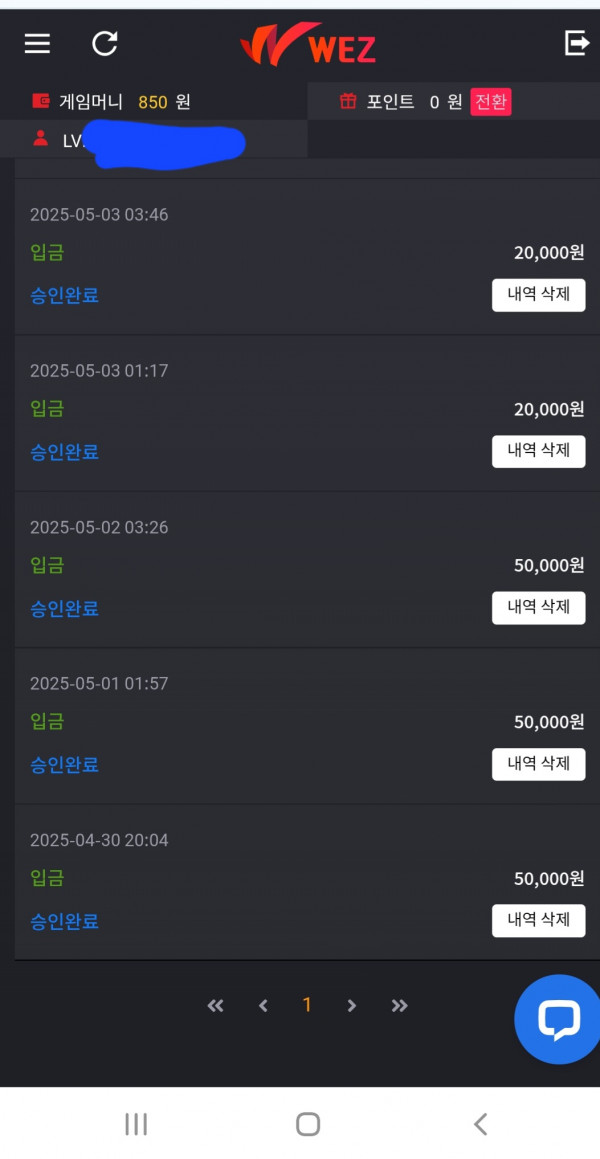This screenshot has width=600, height=1159.
Task: Tap the logout icon at top right
Action: tap(576, 43)
